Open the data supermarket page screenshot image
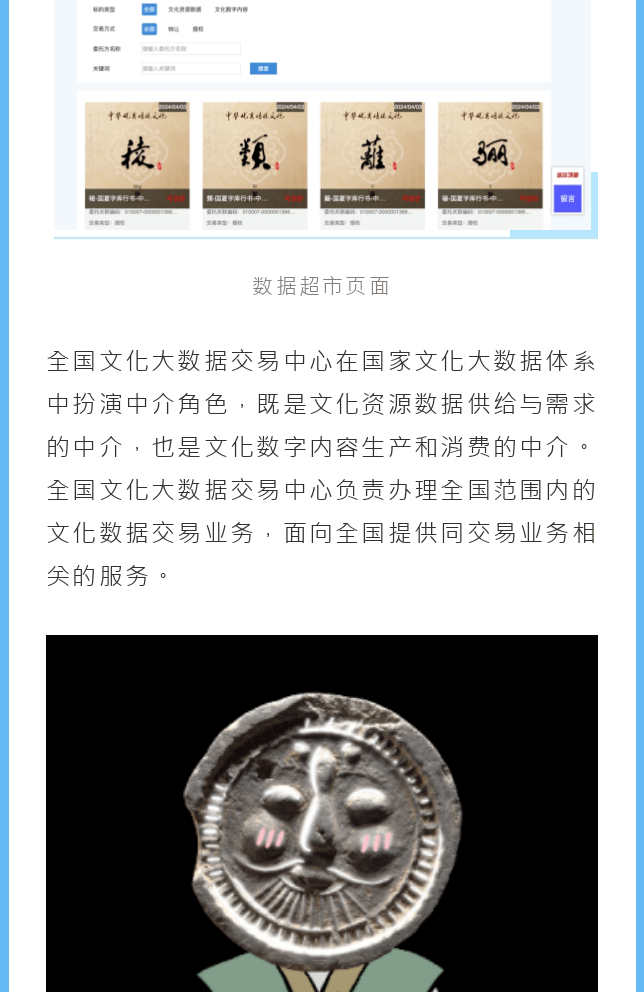This screenshot has width=644, height=992. pyautogui.click(x=322, y=120)
